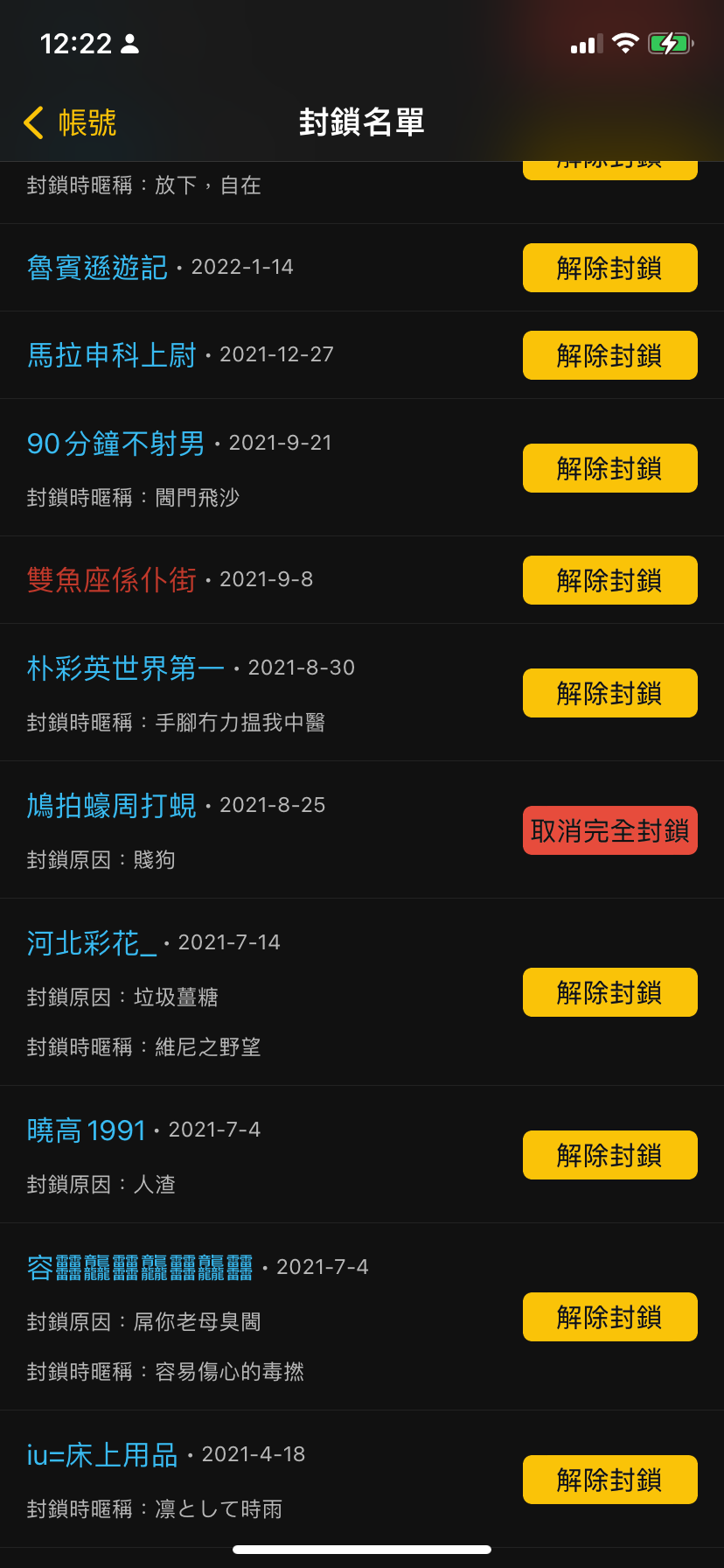Remove block on 朴彩英世界第一

click(x=610, y=693)
